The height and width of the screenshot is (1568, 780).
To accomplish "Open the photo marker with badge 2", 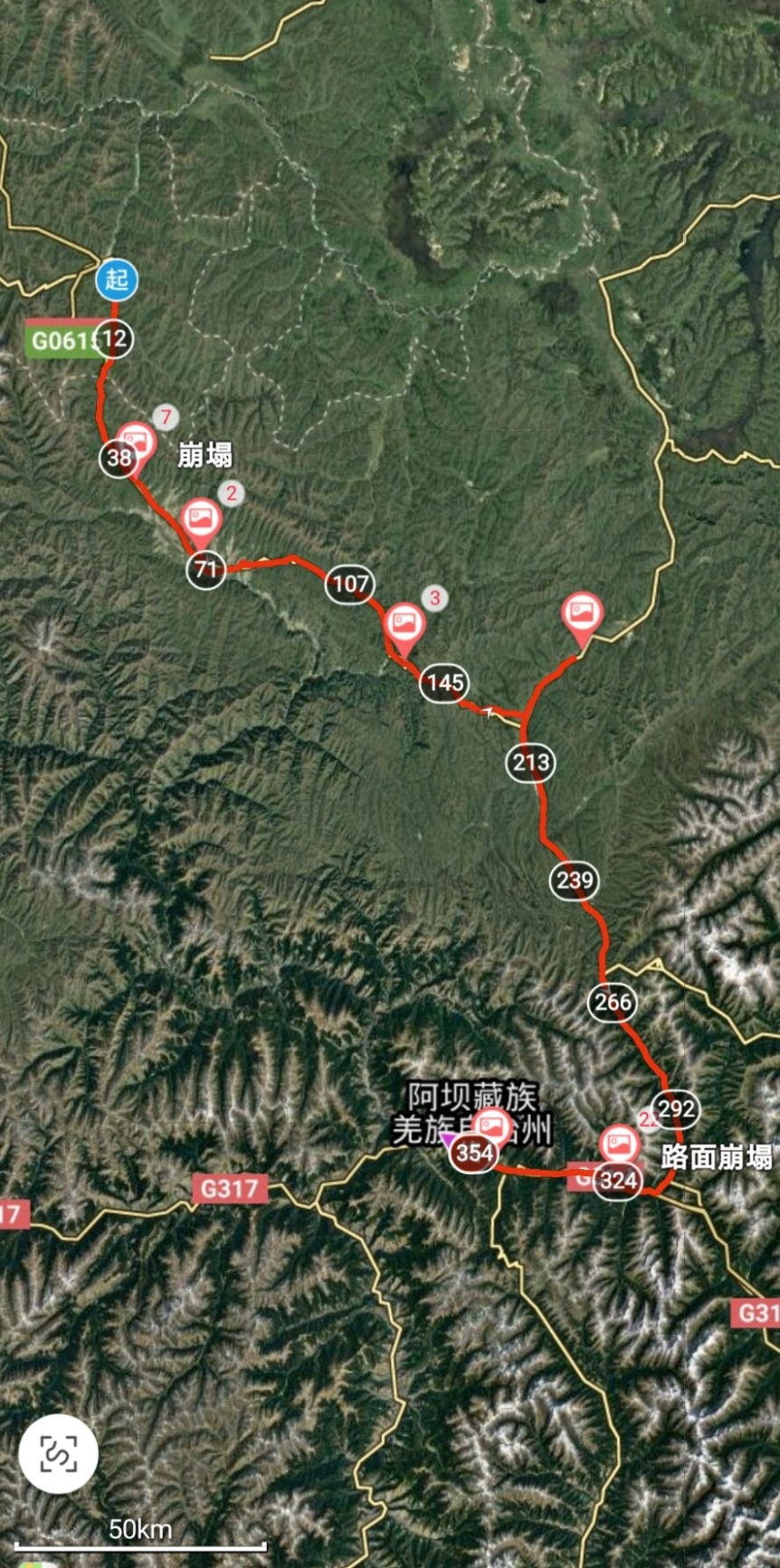I will [x=201, y=519].
